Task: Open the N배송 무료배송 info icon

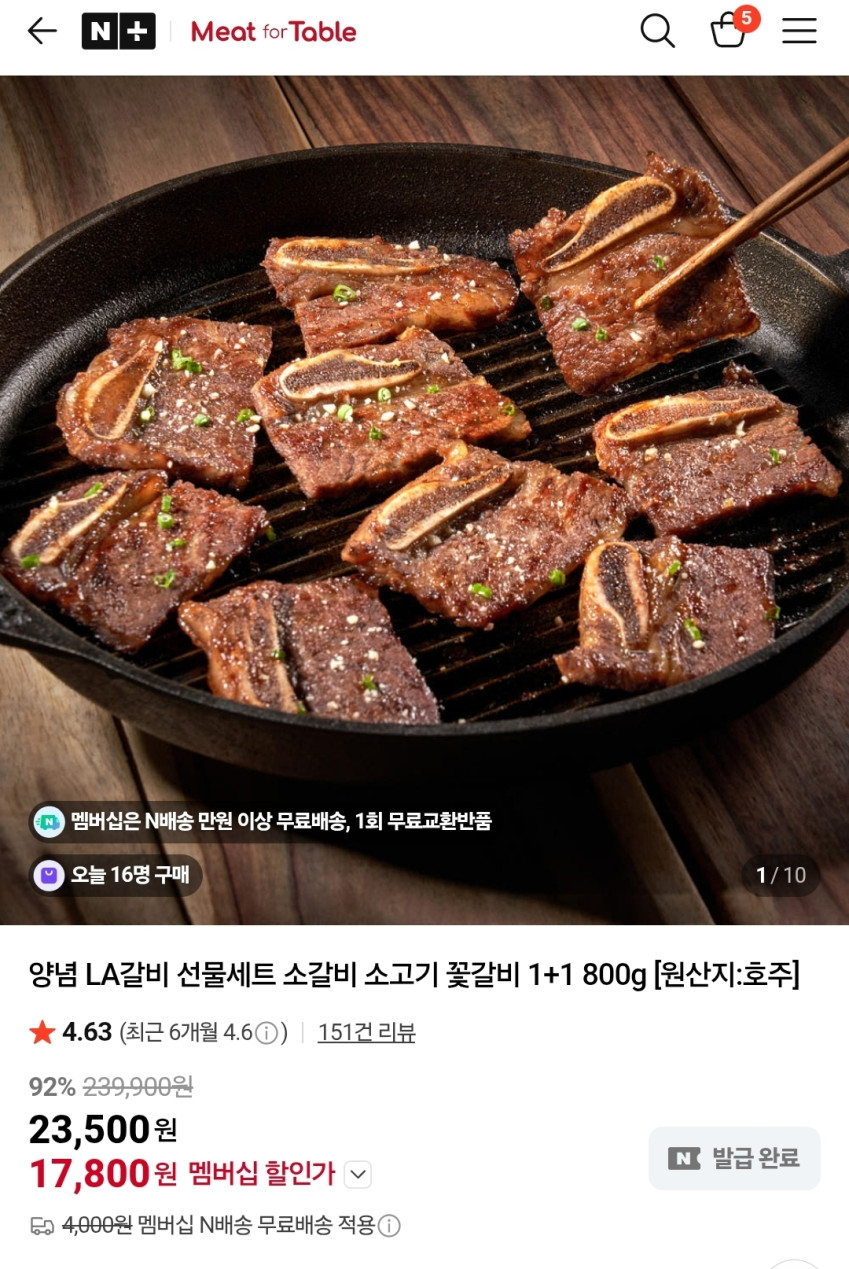Action: point(390,1226)
